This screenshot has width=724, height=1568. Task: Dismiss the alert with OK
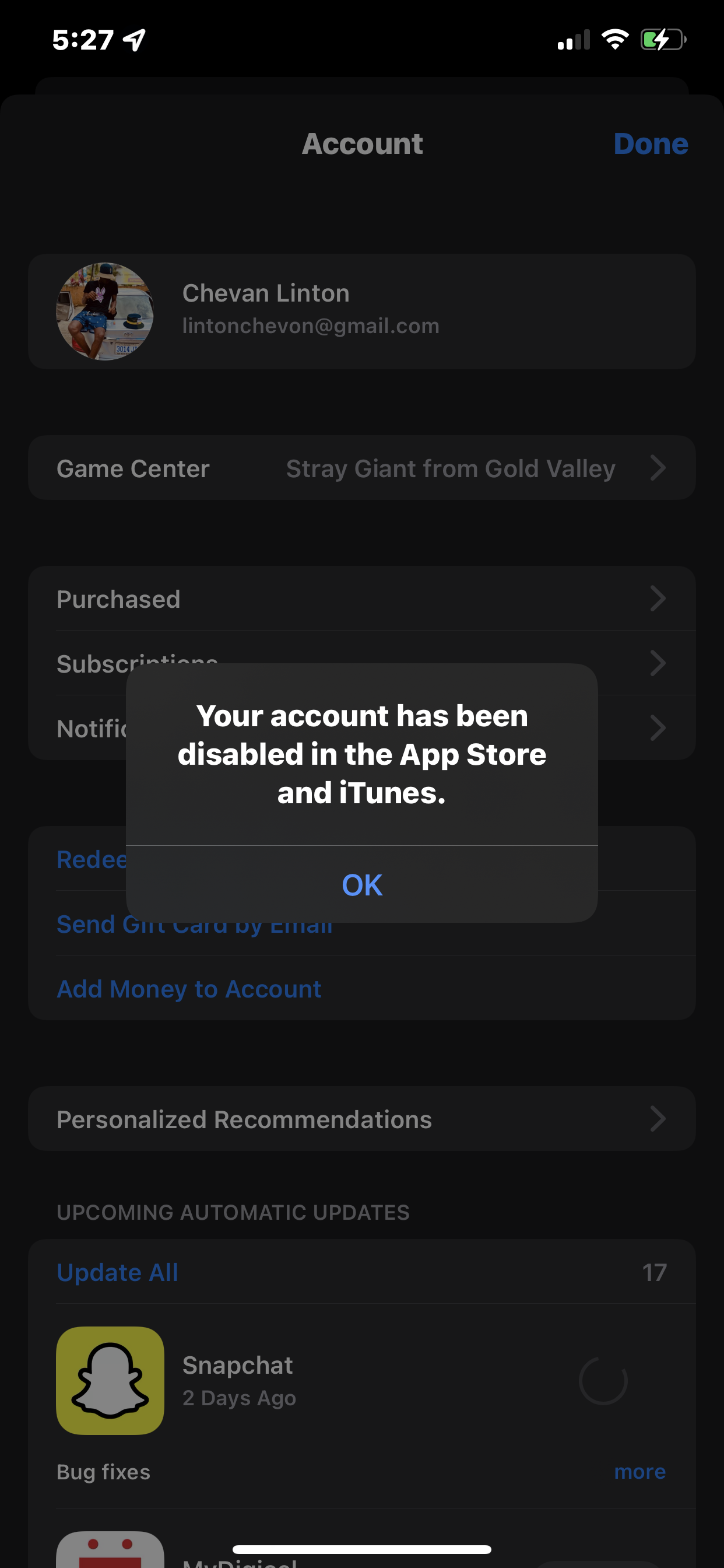[362, 884]
